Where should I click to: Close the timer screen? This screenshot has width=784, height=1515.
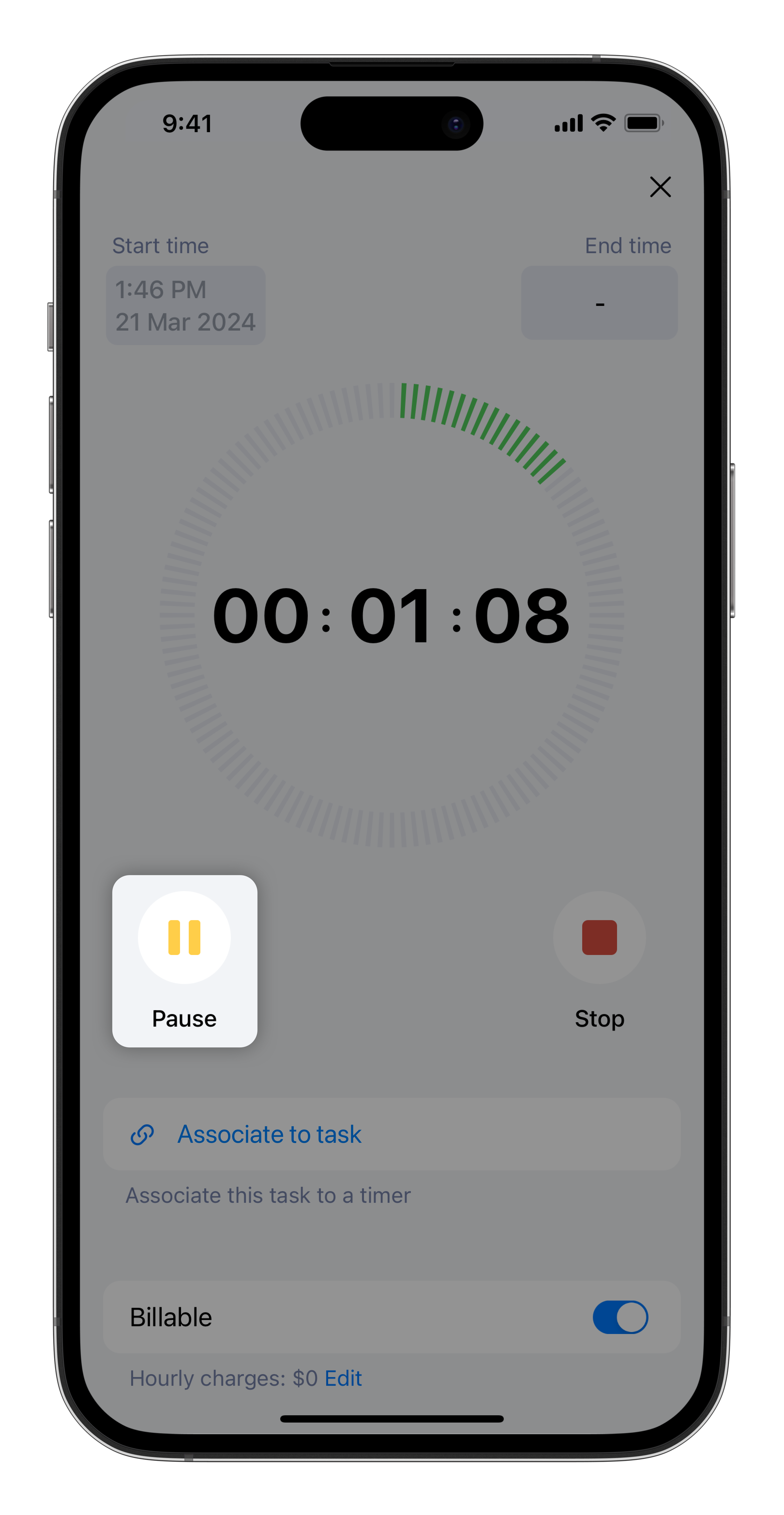[660, 187]
